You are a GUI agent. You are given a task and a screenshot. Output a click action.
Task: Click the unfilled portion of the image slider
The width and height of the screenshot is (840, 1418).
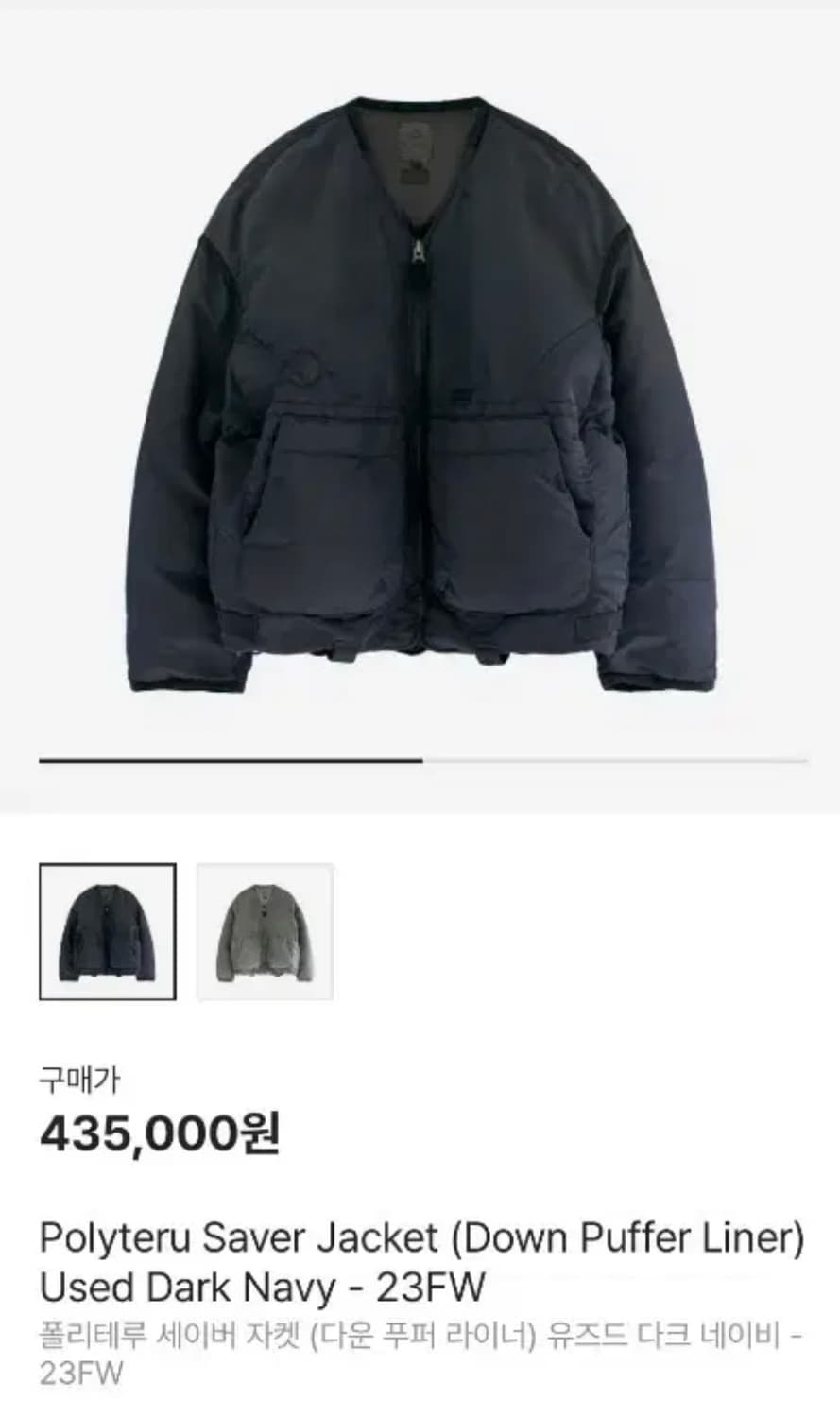[614, 759]
